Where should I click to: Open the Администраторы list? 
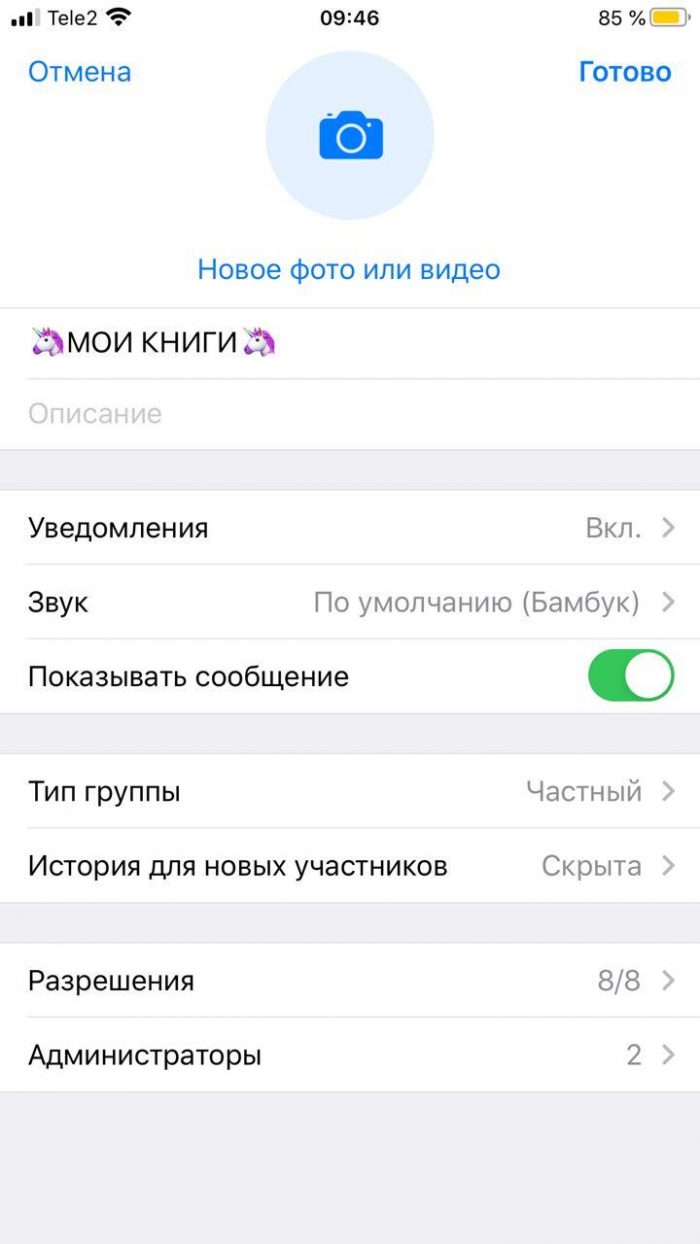[x=350, y=1055]
